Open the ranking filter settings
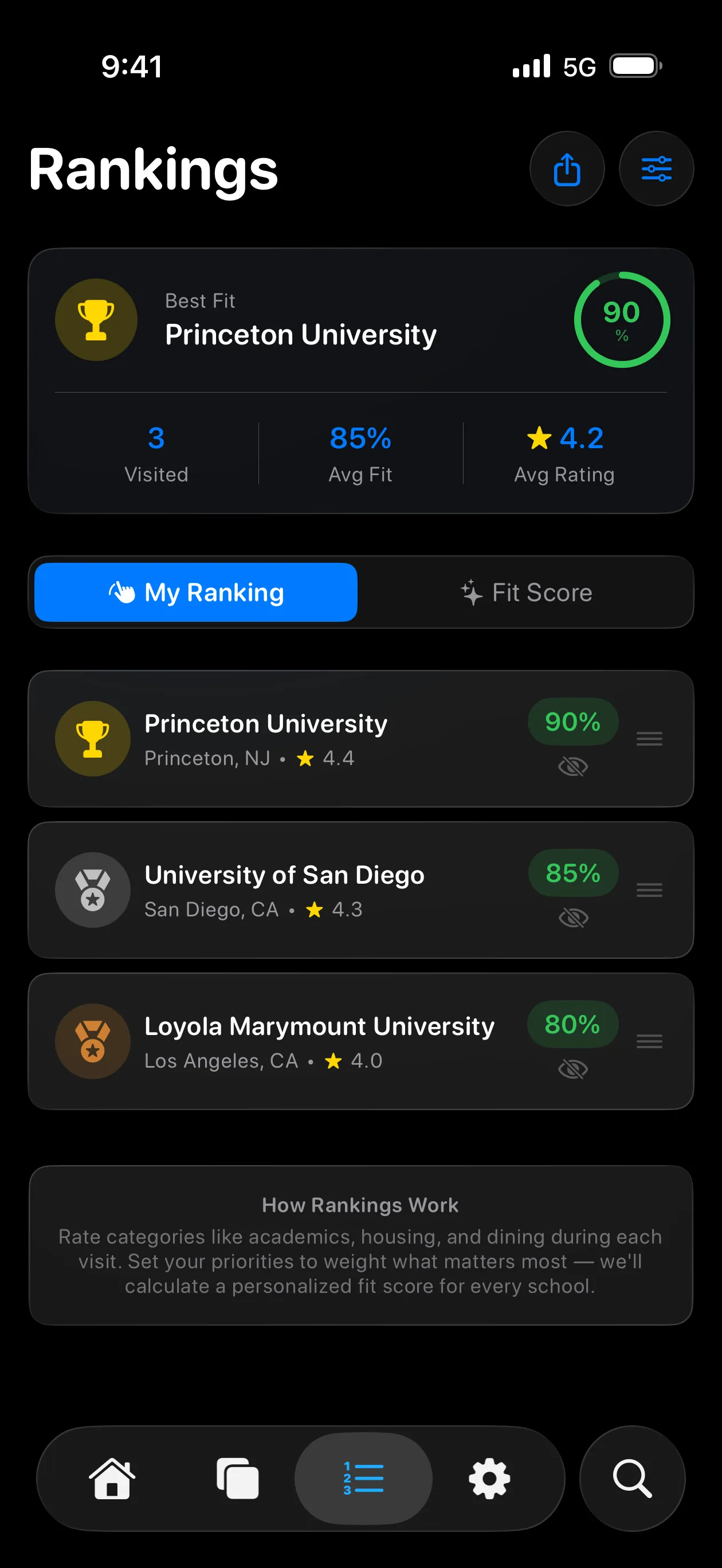The width and height of the screenshot is (722, 1568). tap(656, 168)
